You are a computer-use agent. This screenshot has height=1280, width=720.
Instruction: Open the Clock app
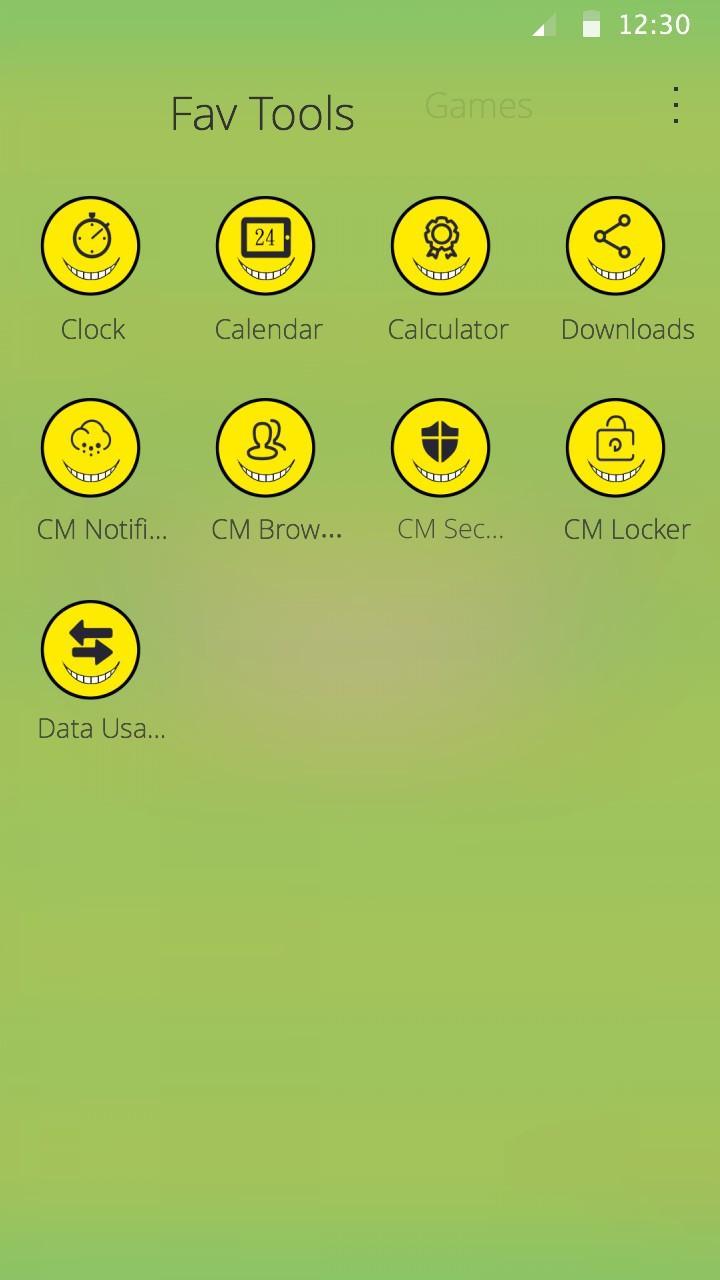(90, 246)
